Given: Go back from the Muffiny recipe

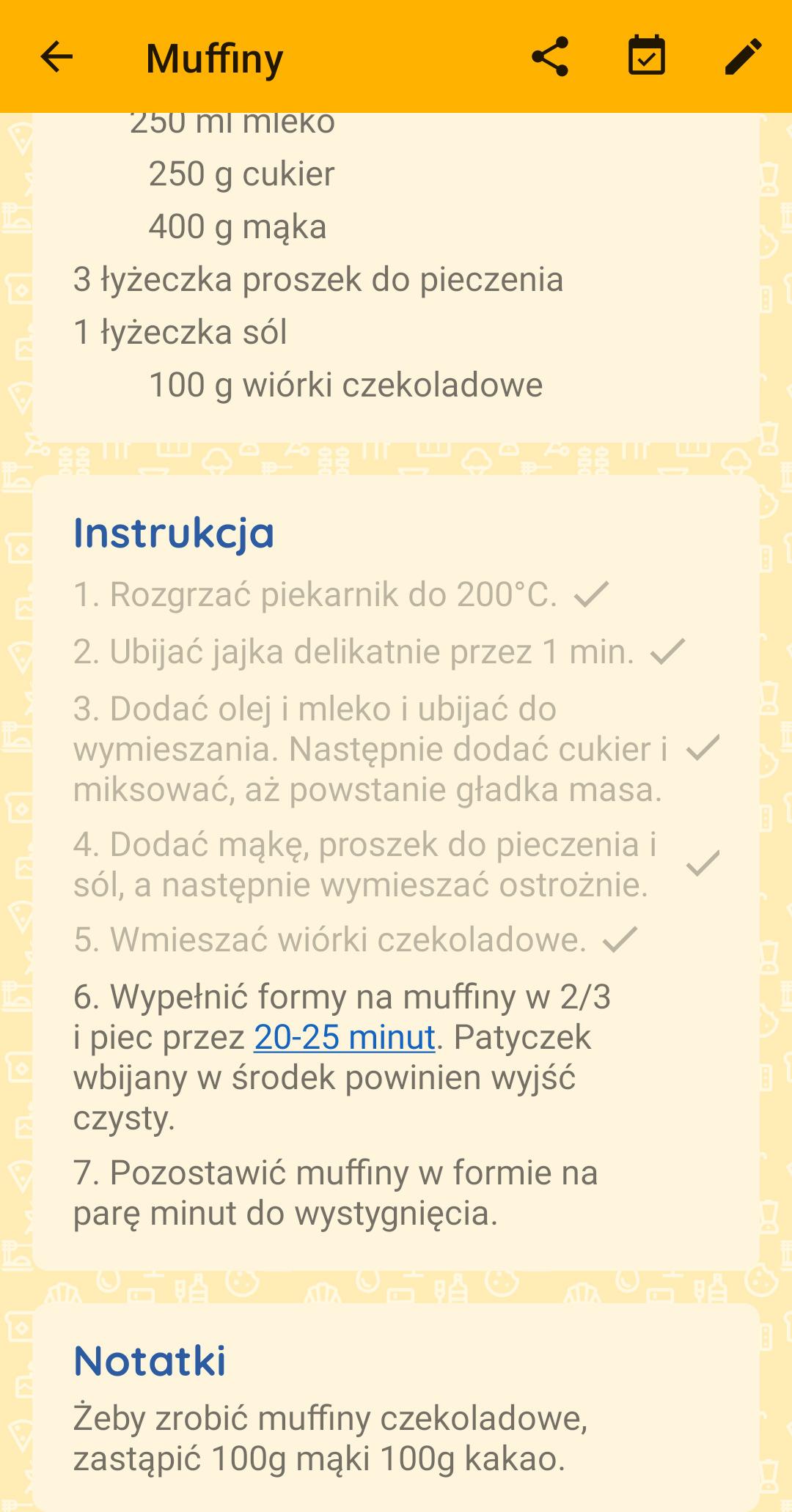Looking at the screenshot, I should [56, 57].
